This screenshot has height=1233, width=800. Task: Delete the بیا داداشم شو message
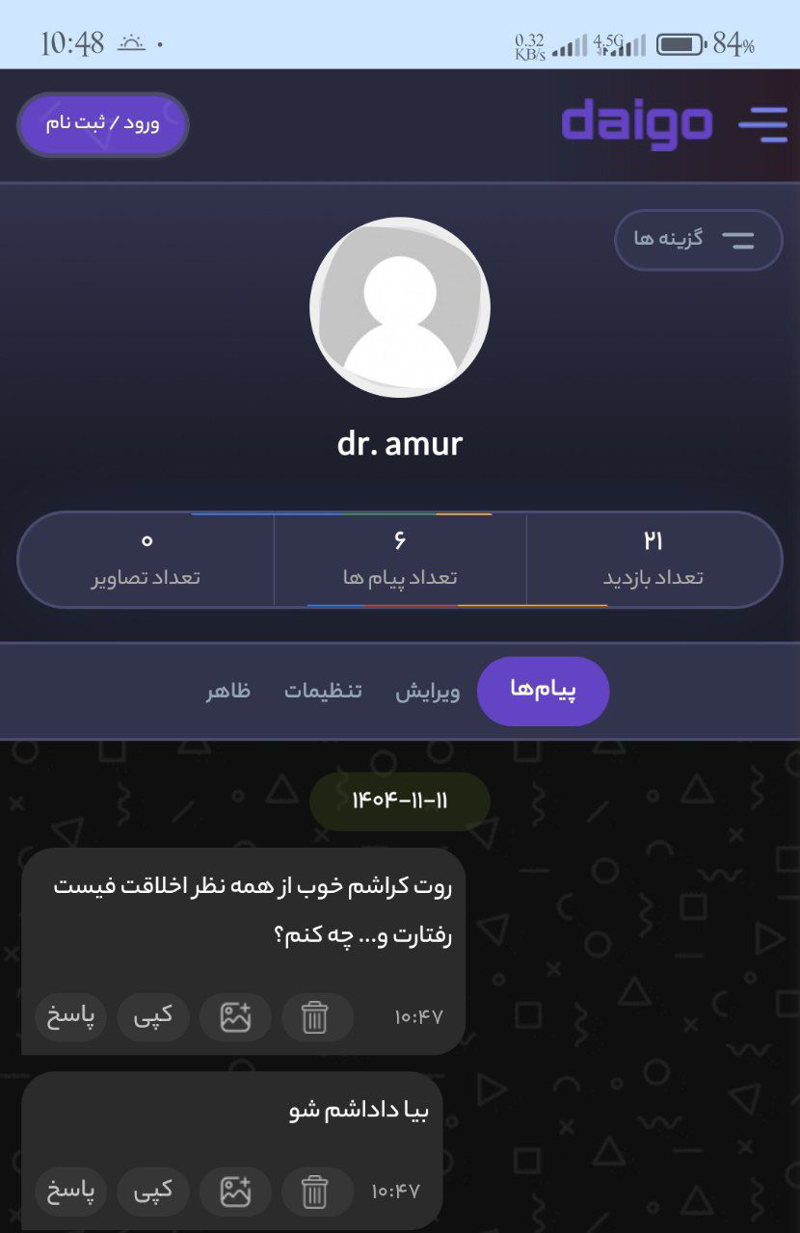(316, 1192)
